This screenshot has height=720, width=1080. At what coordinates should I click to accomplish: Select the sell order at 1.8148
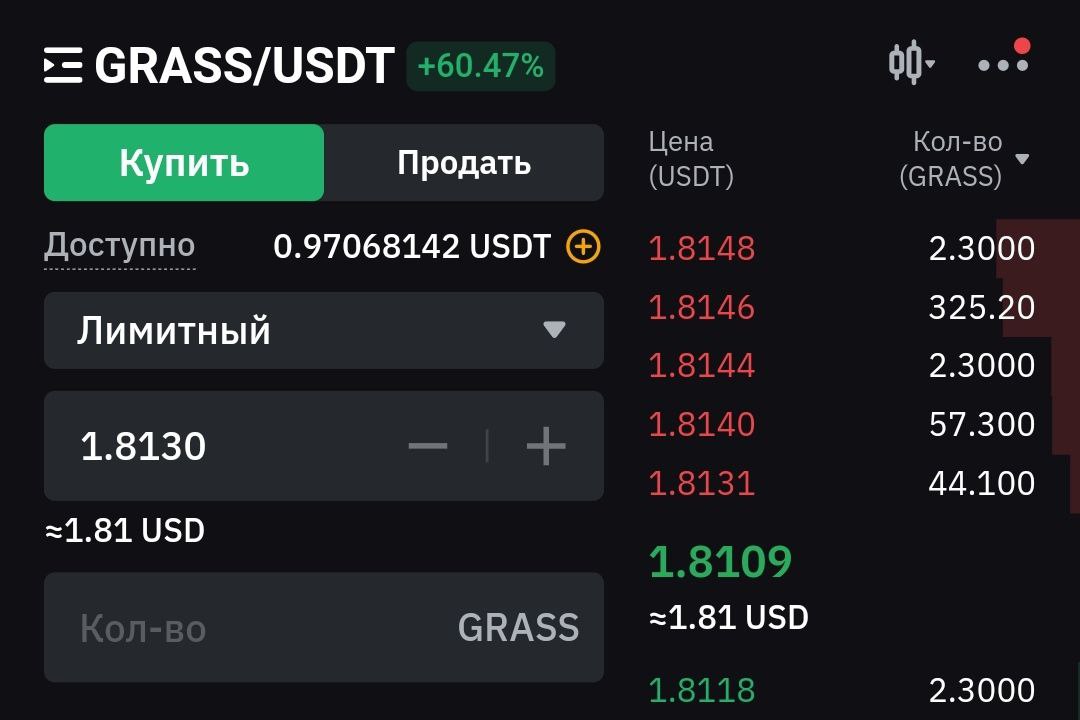[702, 248]
